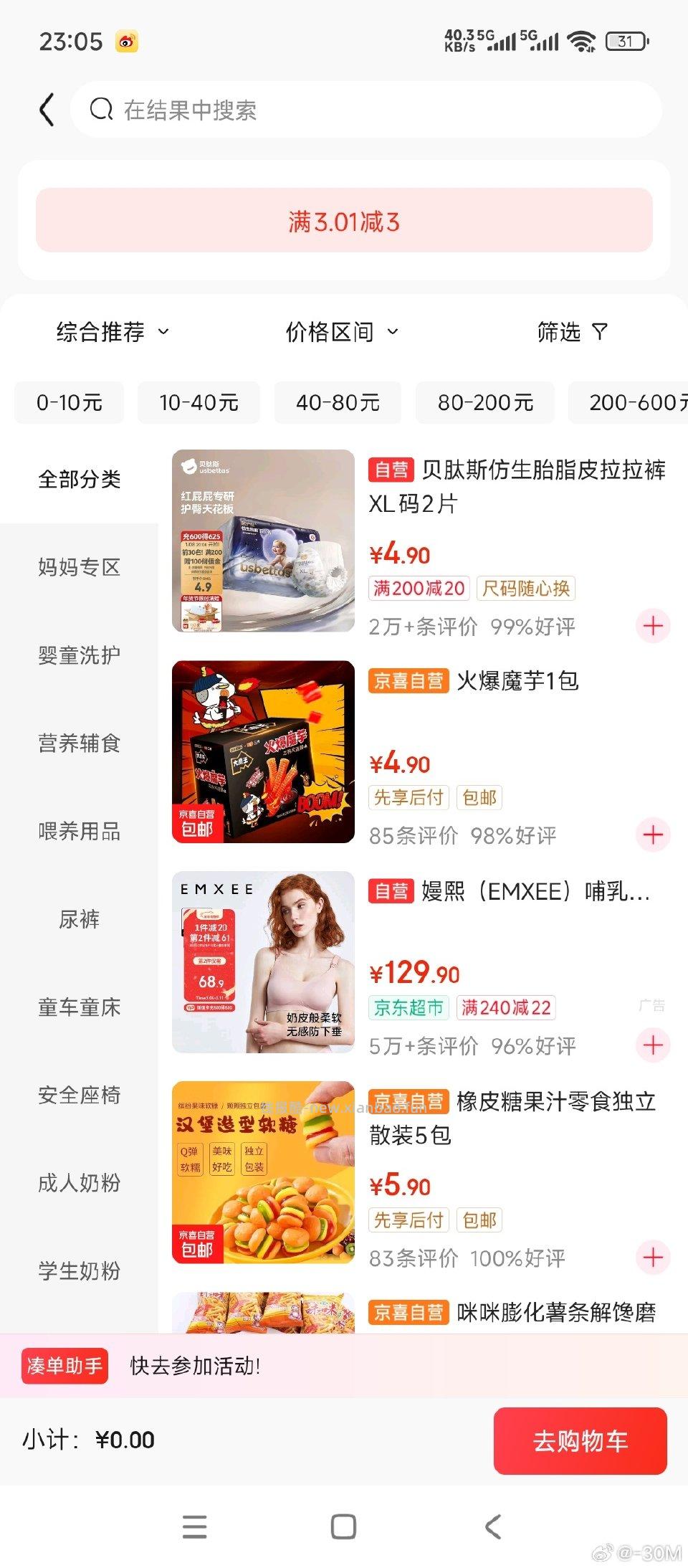Screen dimensions: 688x1568
Task: Expand the 综合推荐 sort dropdown
Action: point(113,332)
